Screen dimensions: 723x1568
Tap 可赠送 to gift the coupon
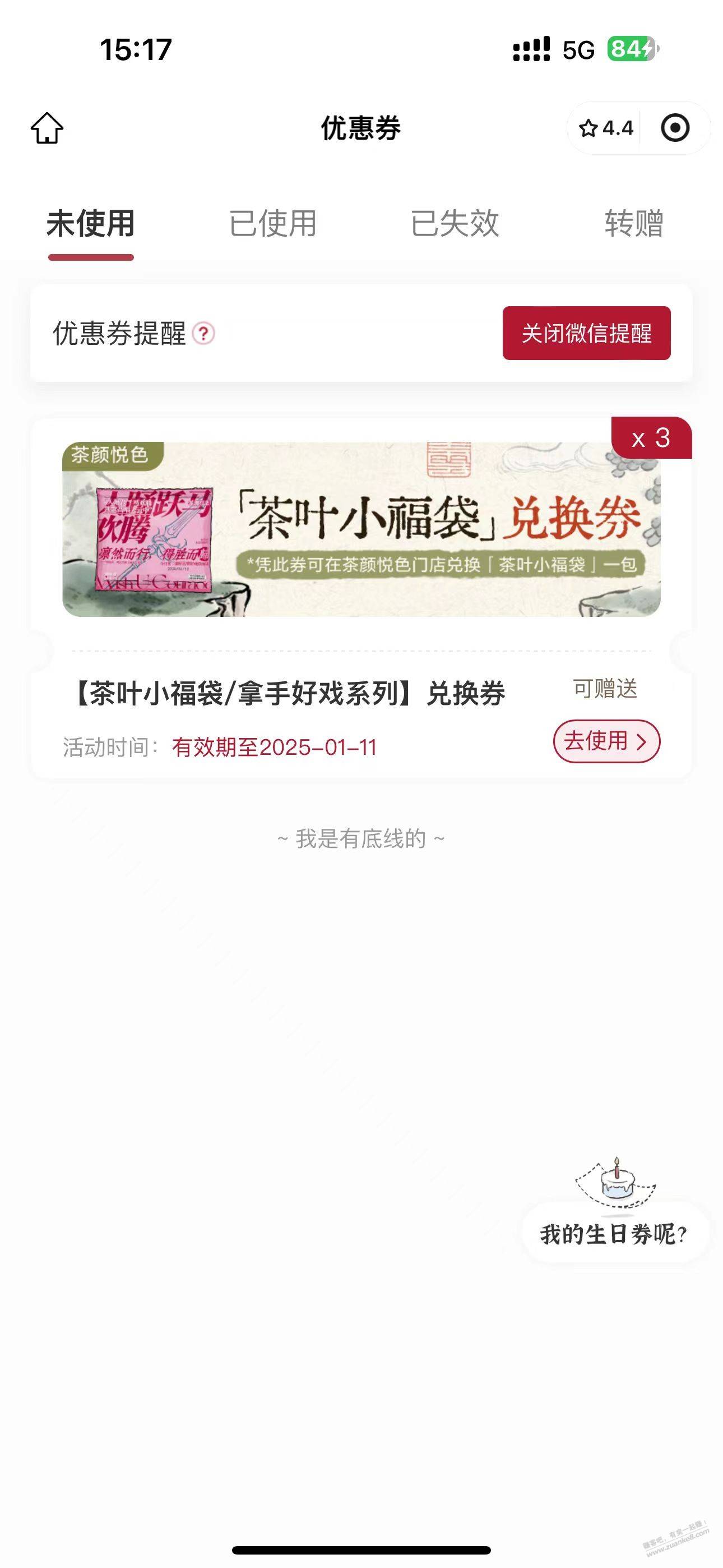[605, 689]
